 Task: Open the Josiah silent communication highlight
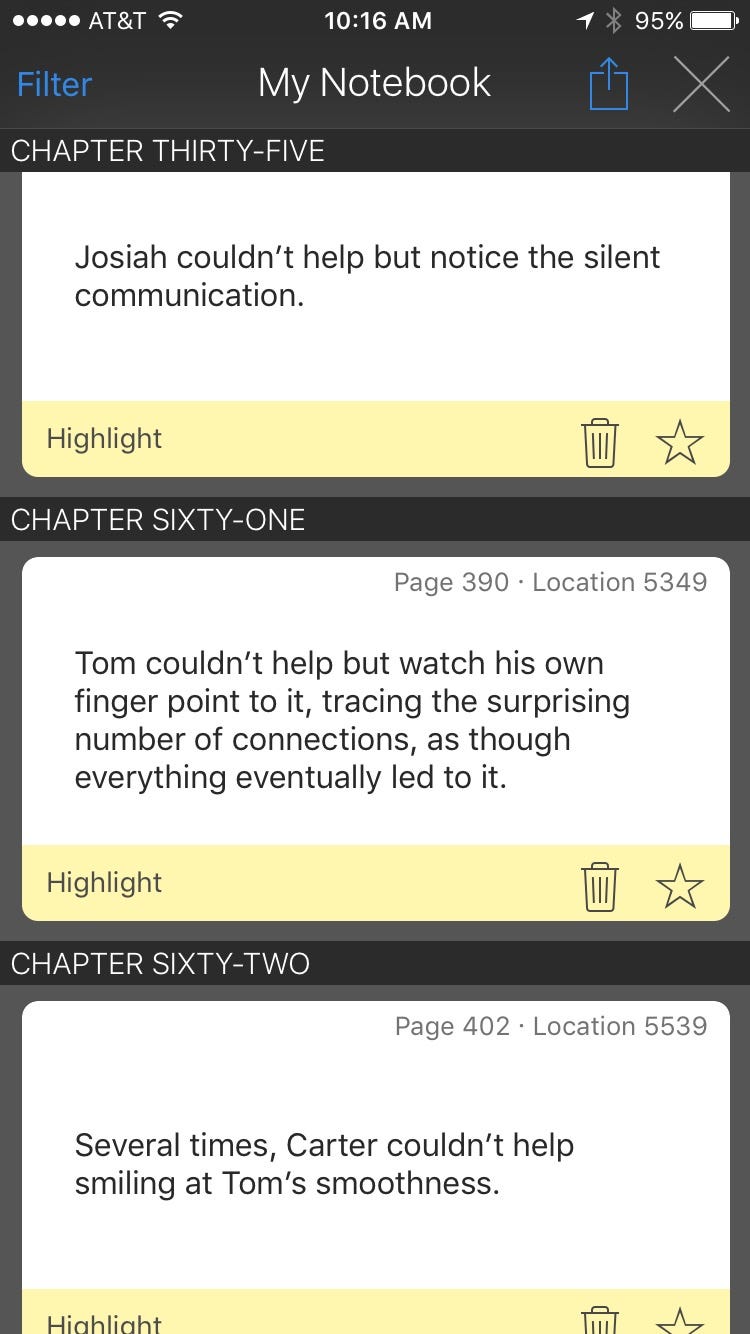tap(375, 276)
